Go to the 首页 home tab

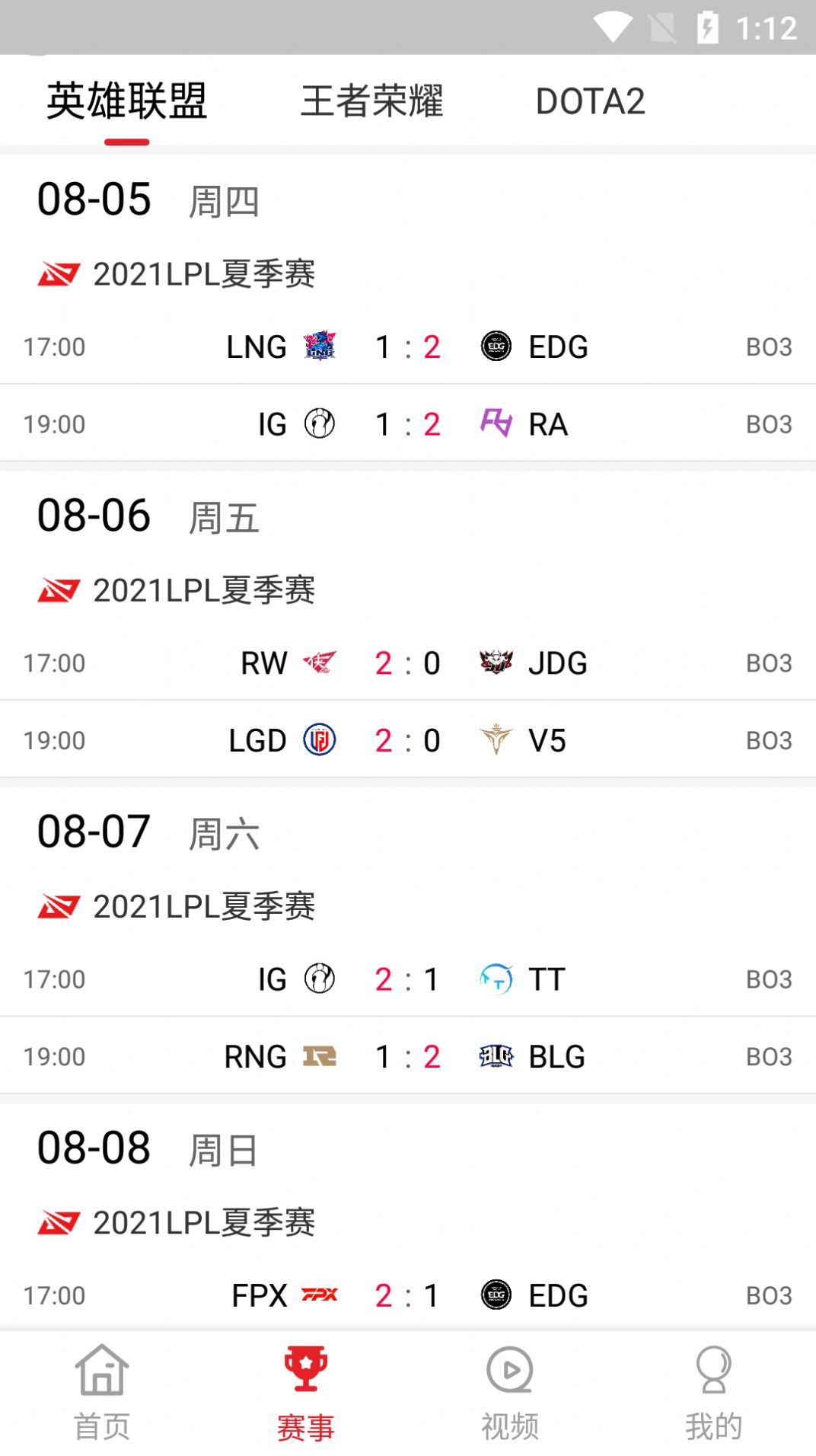(102, 1394)
